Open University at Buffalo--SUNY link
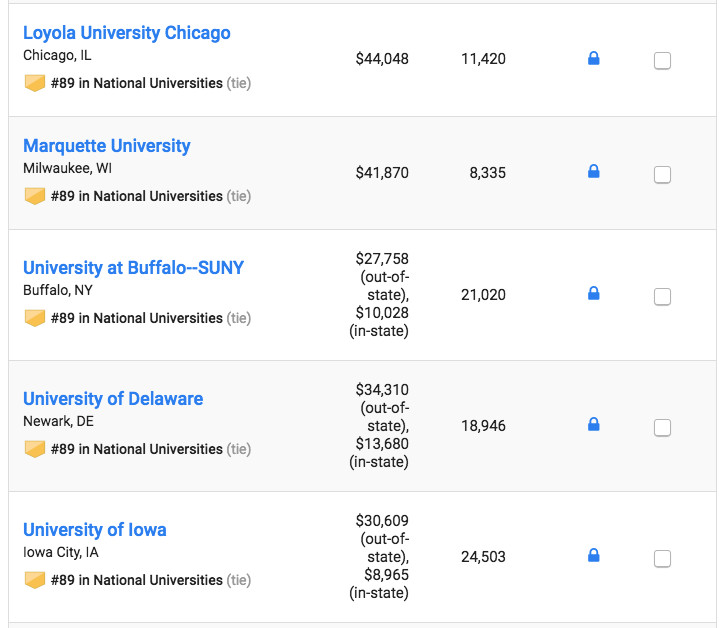Viewport: 724px width, 628px height. [x=133, y=268]
